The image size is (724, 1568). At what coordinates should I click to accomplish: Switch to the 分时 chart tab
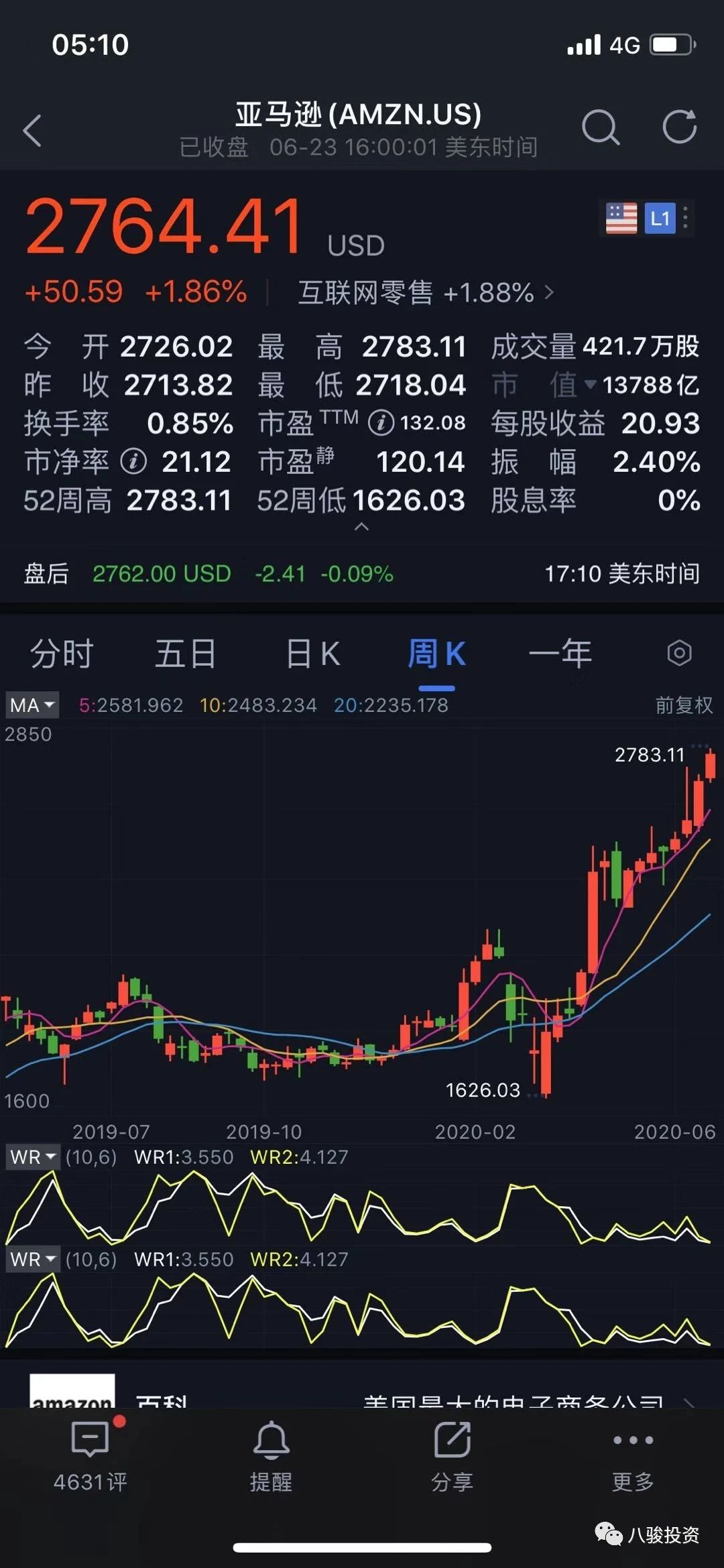(x=62, y=654)
